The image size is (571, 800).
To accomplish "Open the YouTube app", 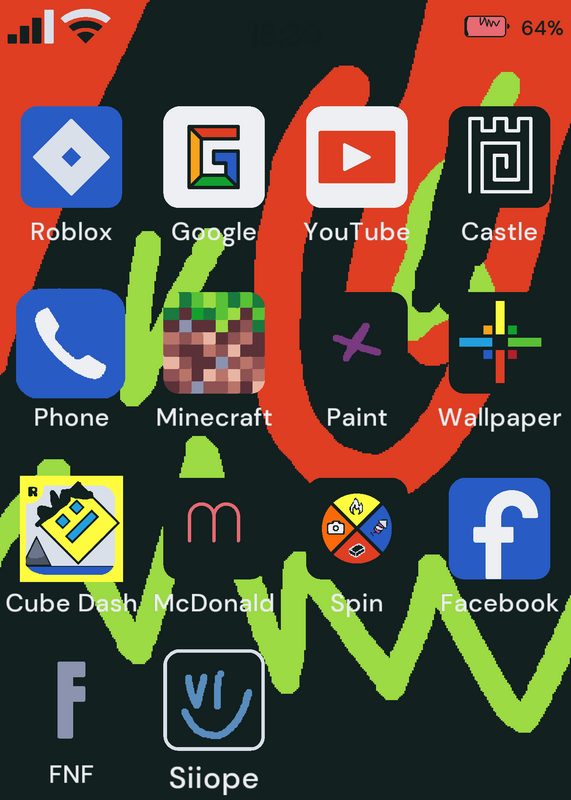I will pyautogui.click(x=357, y=157).
